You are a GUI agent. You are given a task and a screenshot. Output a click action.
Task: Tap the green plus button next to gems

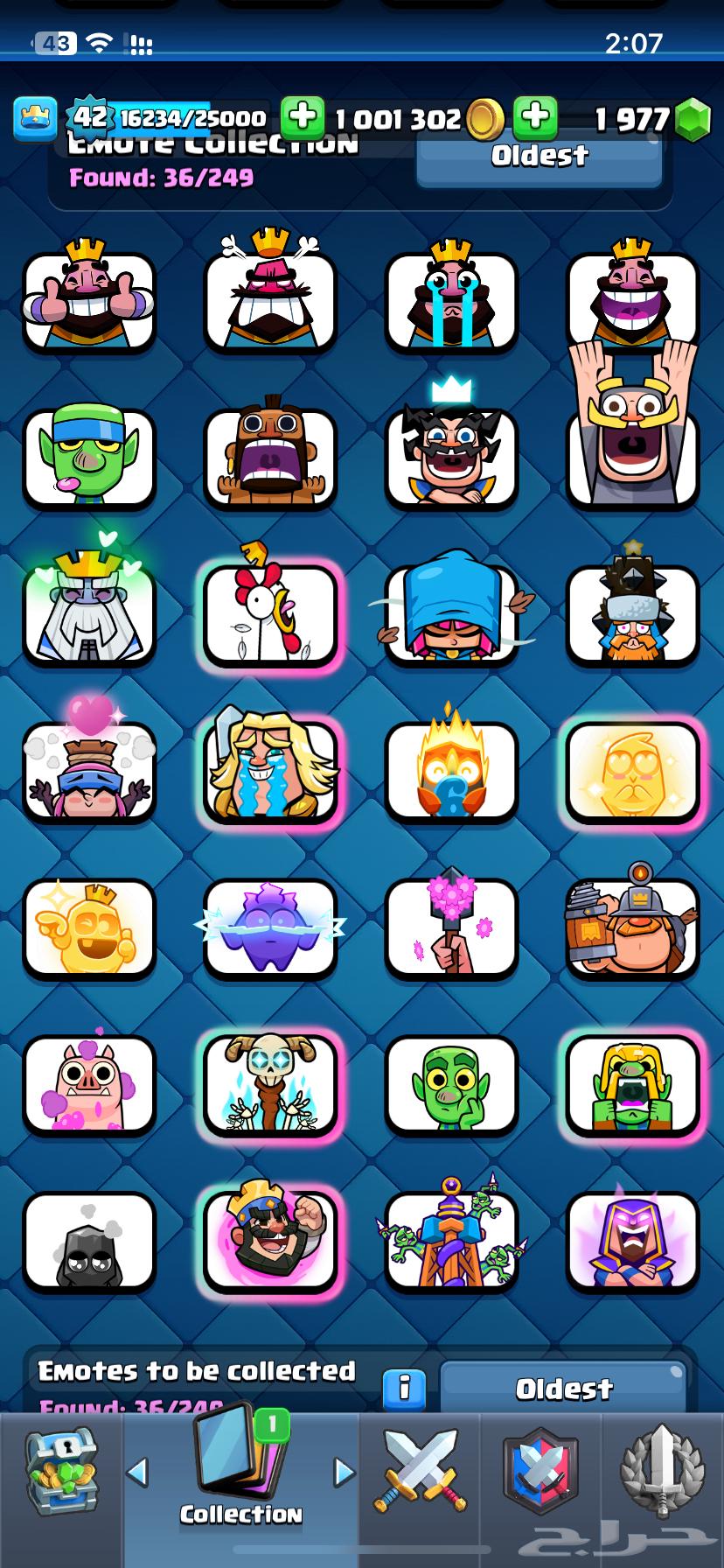pyautogui.click(x=535, y=118)
